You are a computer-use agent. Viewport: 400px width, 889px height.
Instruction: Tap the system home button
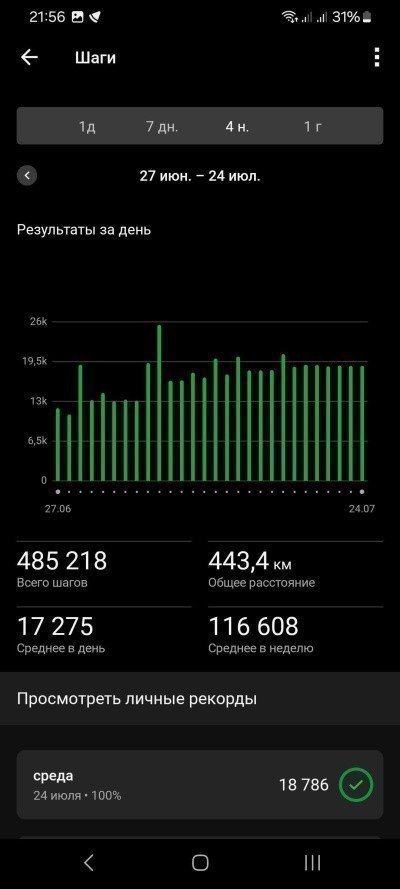click(200, 862)
